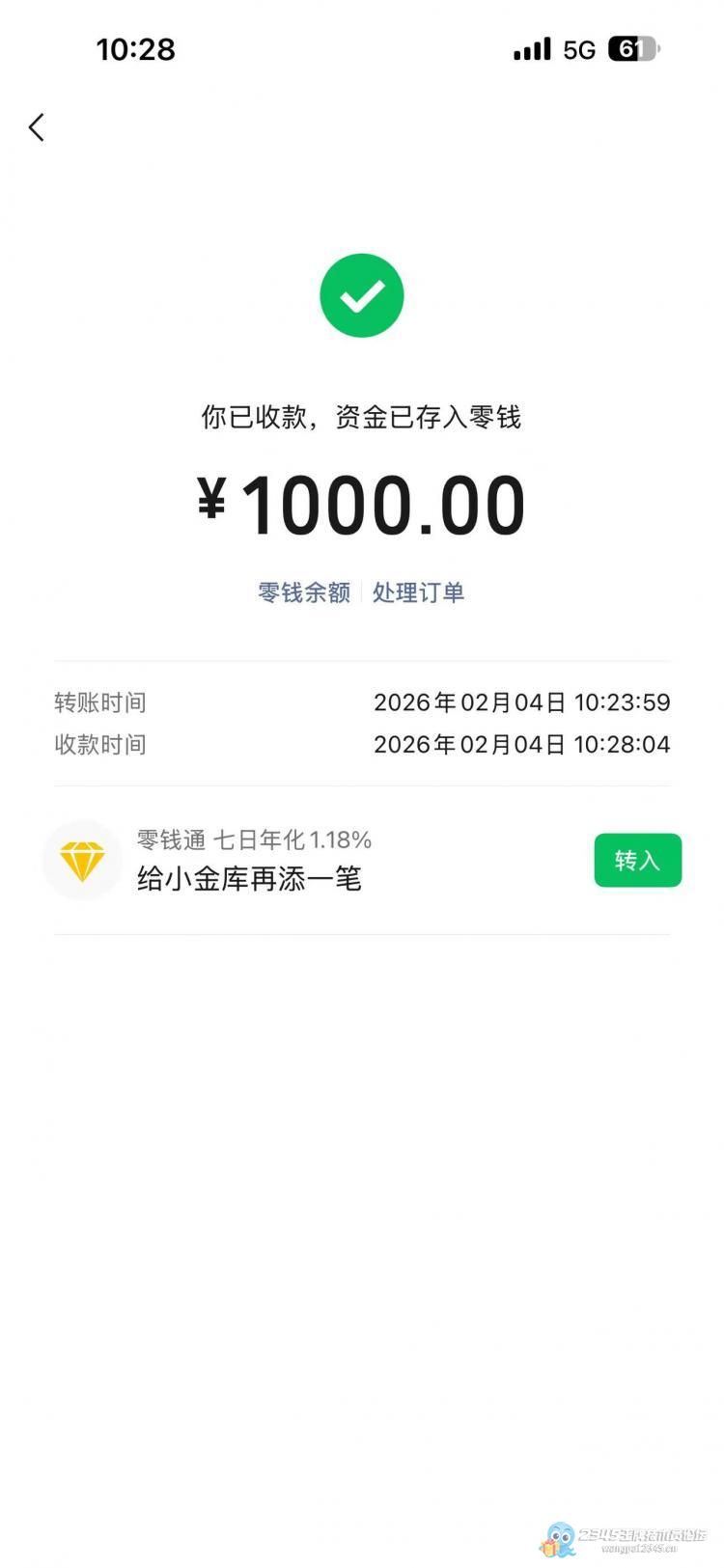Open the 处理订单 link
Screen dimensions: 724x1568
pyautogui.click(x=419, y=592)
